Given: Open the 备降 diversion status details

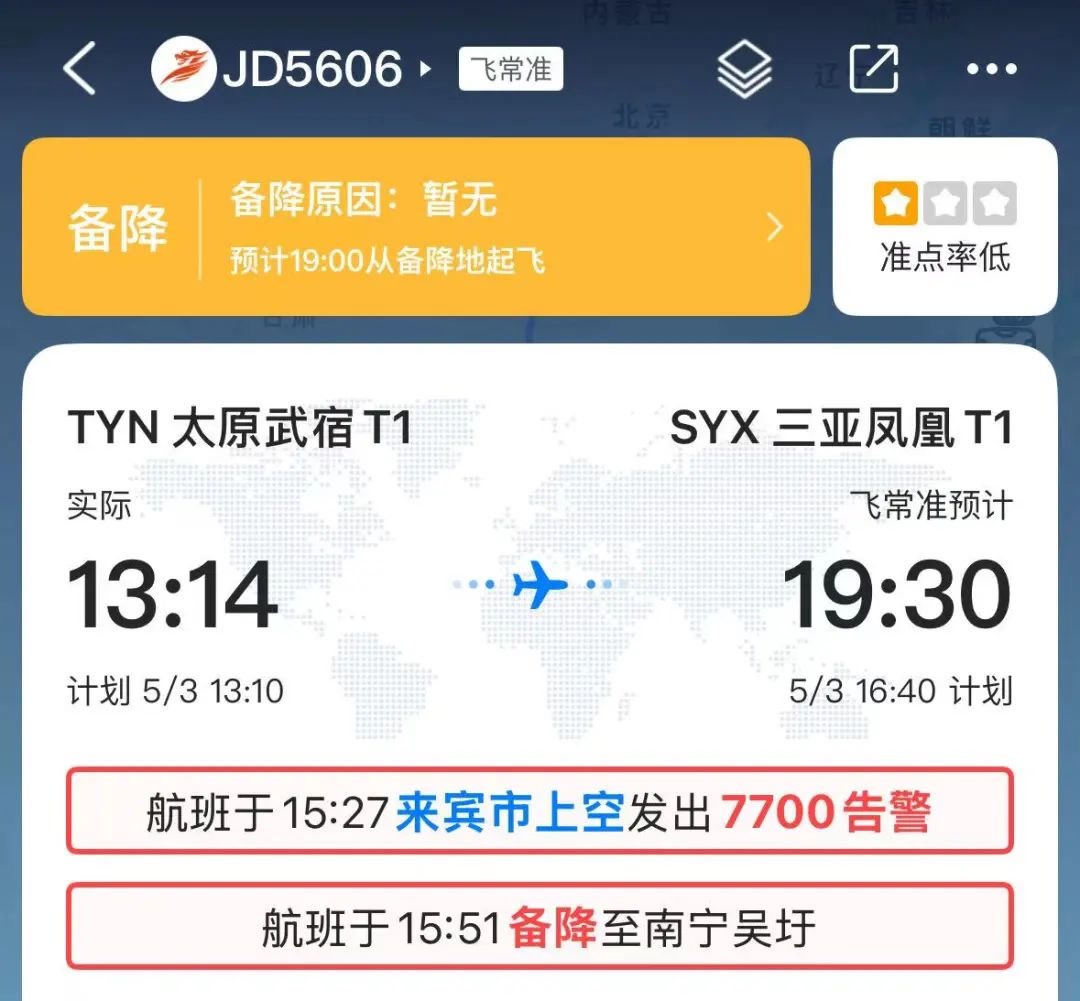Looking at the screenshot, I should click(415, 227).
